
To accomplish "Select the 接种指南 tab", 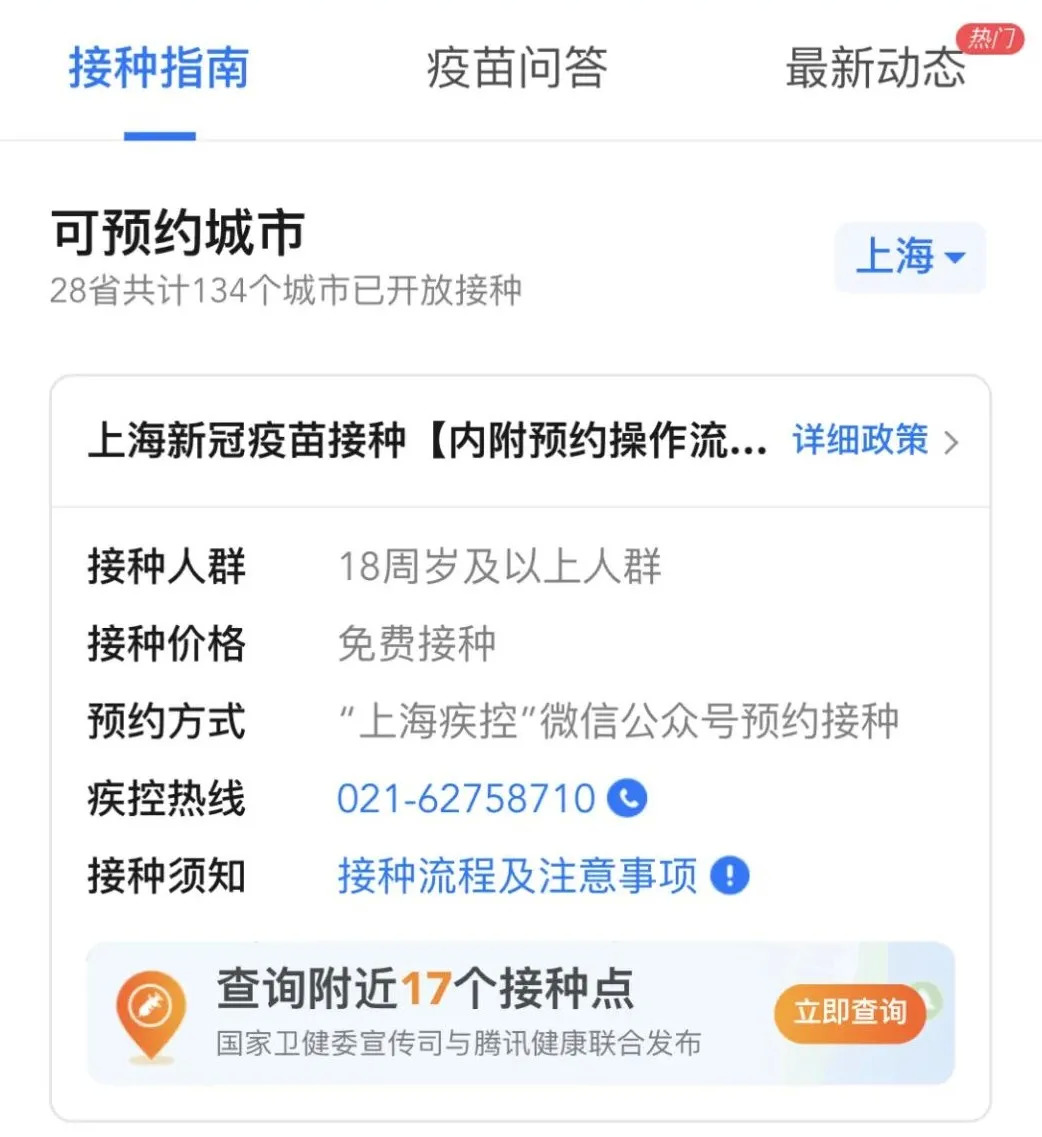I will [x=159, y=67].
